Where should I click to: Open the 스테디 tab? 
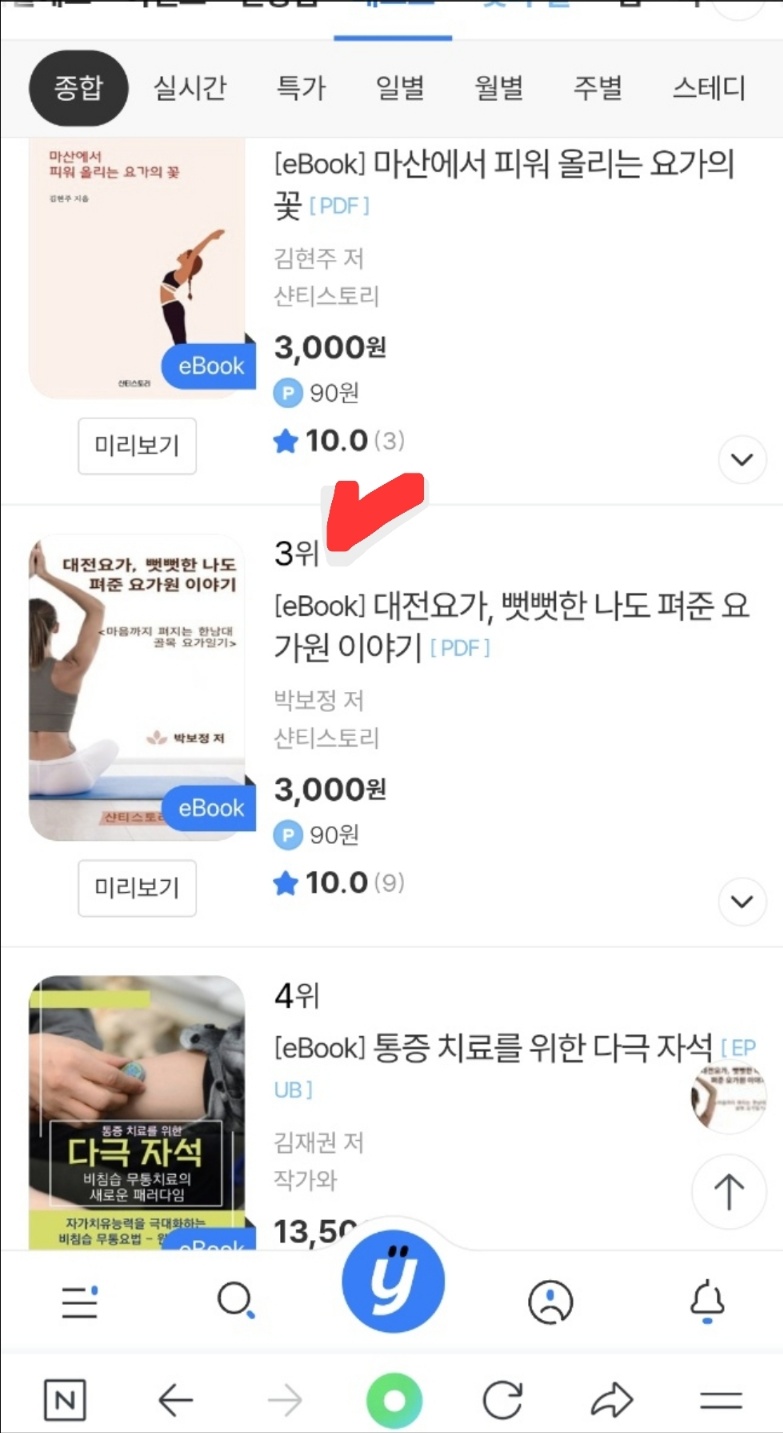[x=708, y=88]
